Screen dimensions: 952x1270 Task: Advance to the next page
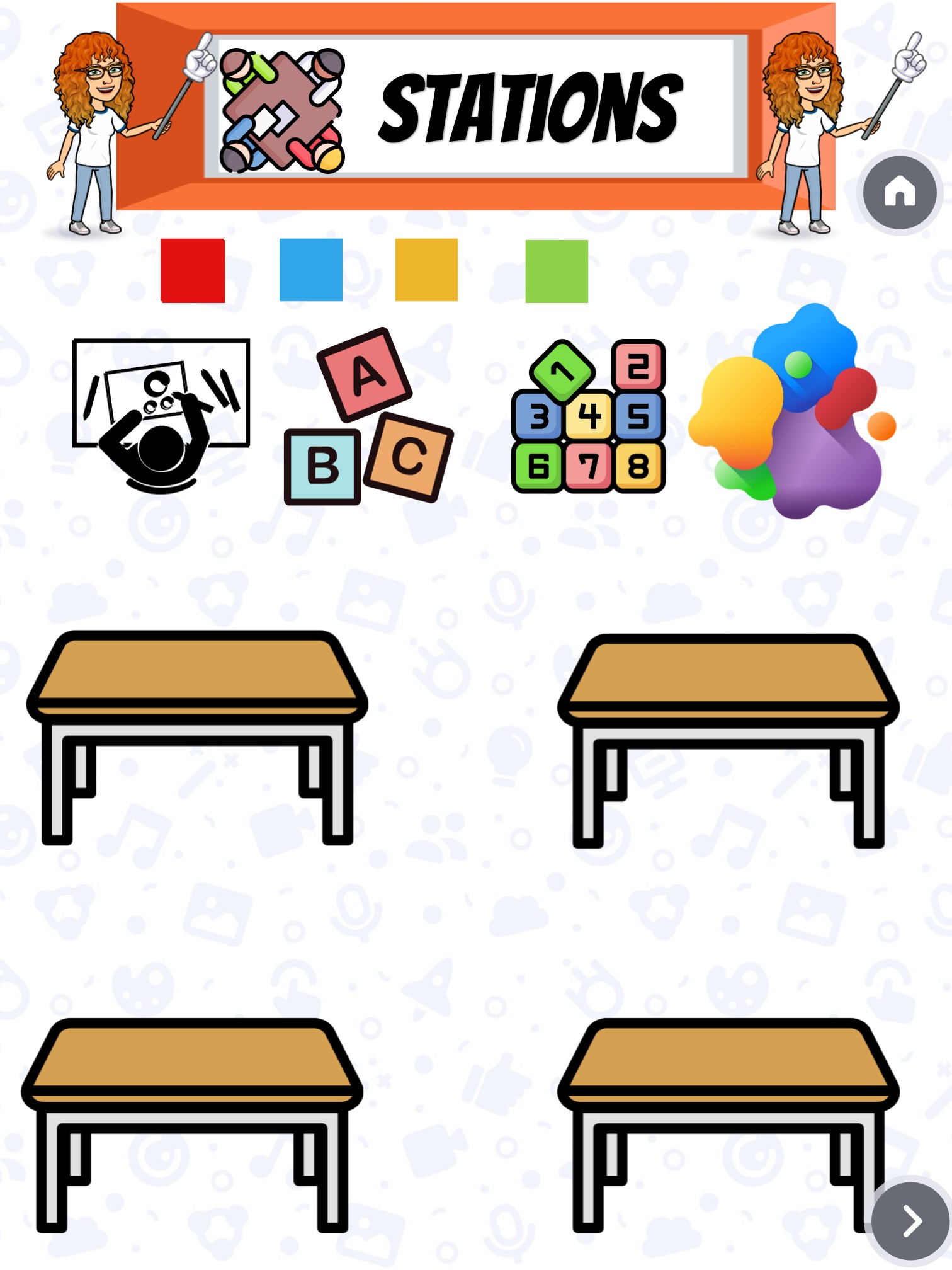click(910, 1221)
